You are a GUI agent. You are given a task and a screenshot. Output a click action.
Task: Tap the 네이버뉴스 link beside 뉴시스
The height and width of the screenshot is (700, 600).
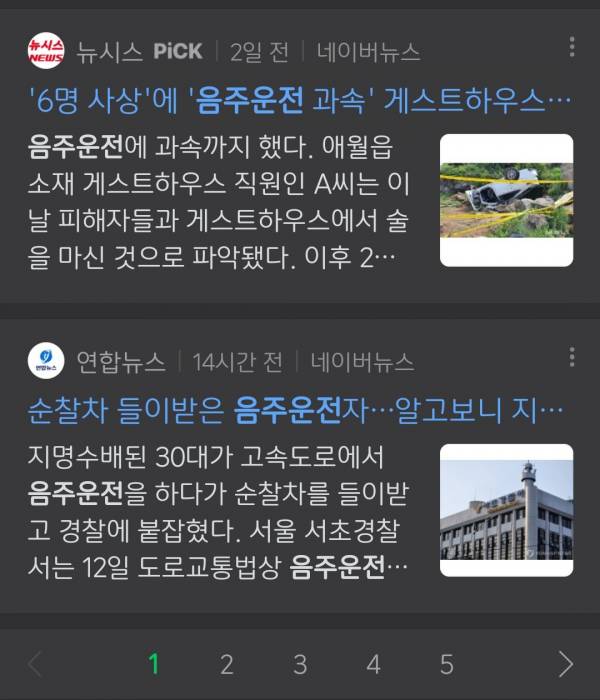368,52
